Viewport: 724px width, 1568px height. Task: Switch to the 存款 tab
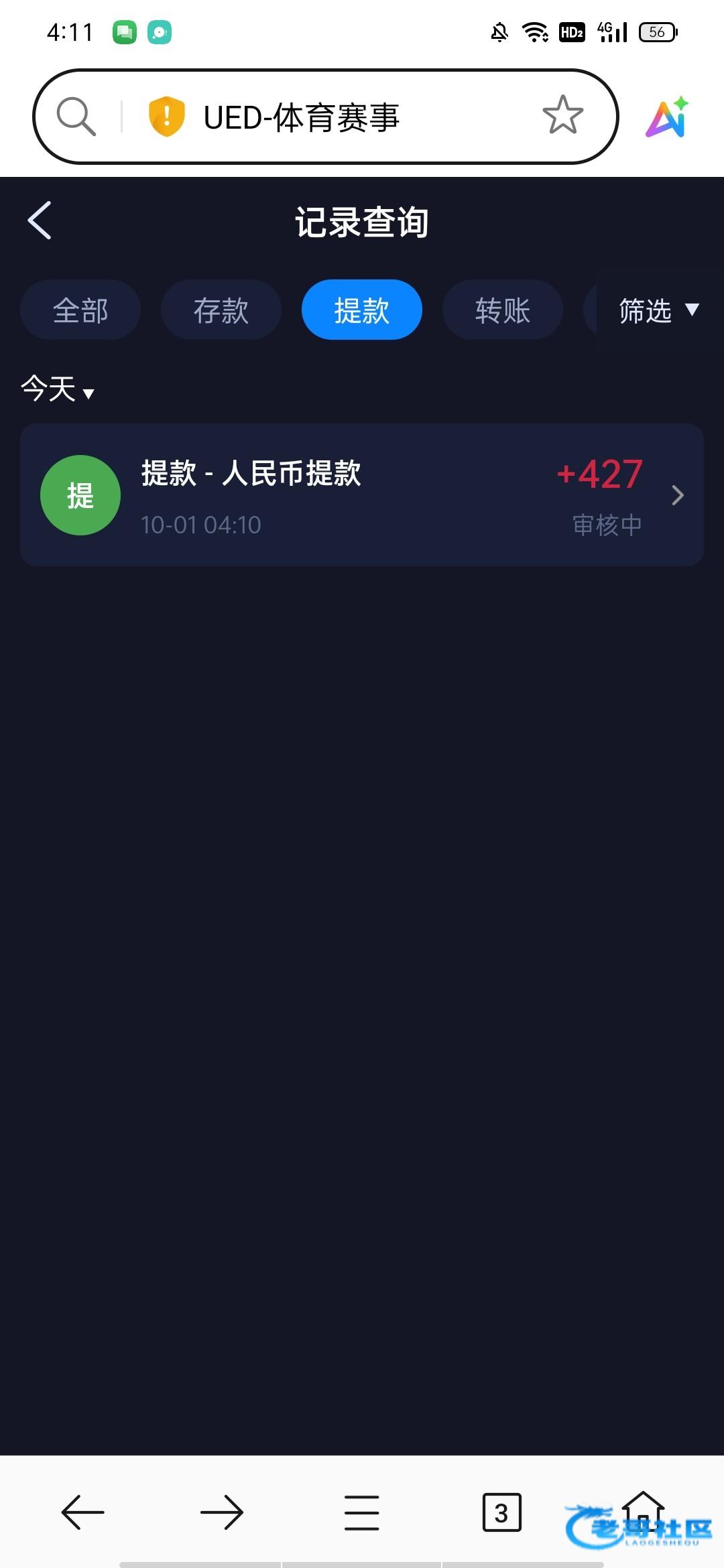[221, 310]
